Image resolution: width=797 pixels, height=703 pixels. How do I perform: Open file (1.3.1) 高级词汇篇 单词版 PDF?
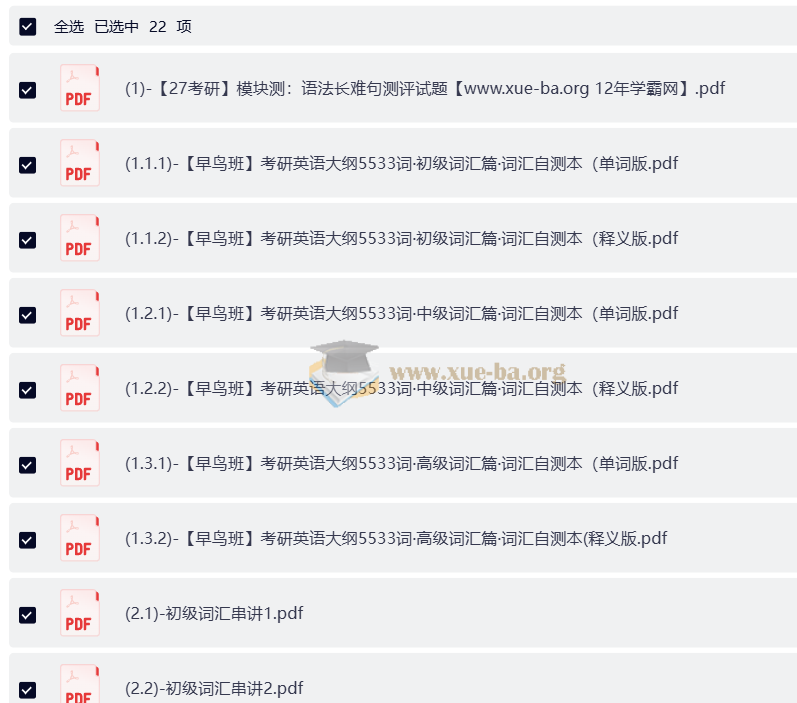click(x=401, y=463)
